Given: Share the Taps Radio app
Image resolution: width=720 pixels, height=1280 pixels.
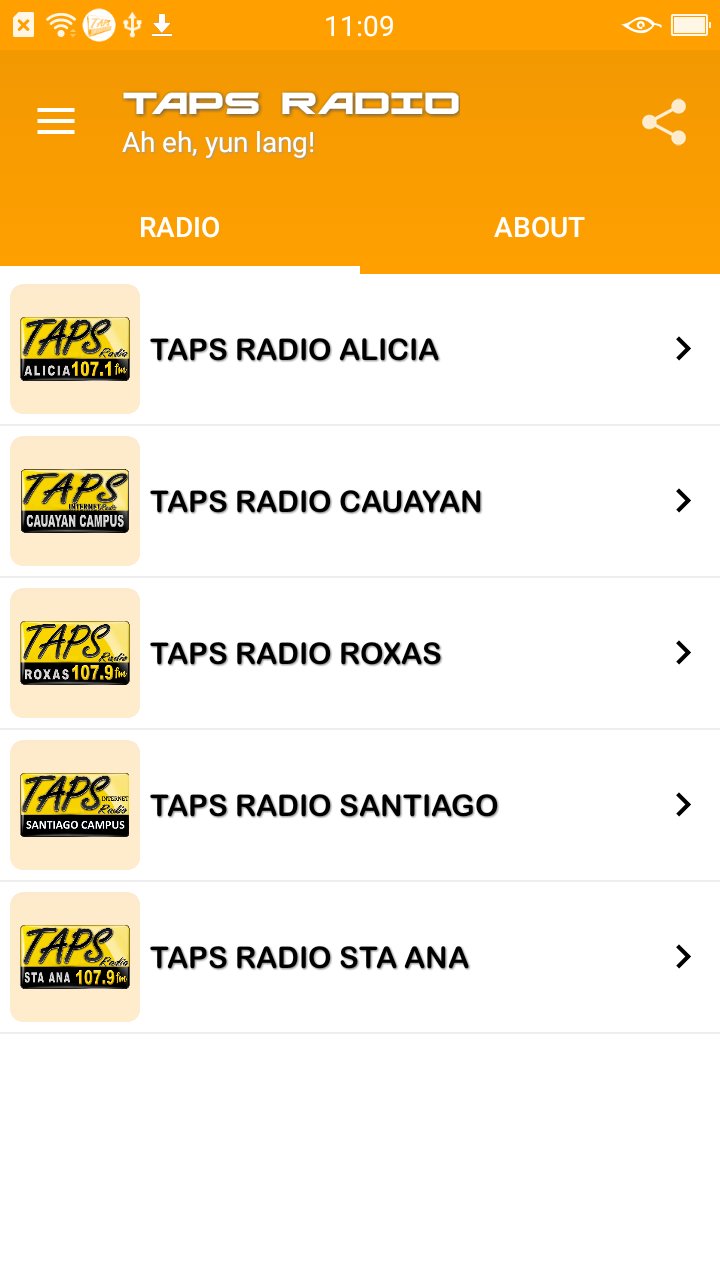Looking at the screenshot, I should [664, 122].
